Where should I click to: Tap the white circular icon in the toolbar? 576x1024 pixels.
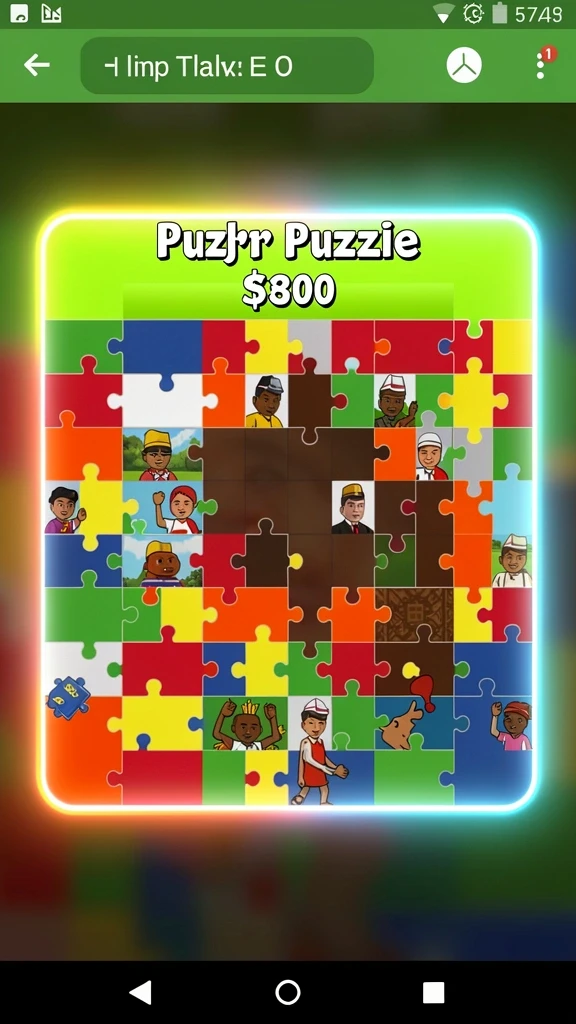(x=464, y=65)
